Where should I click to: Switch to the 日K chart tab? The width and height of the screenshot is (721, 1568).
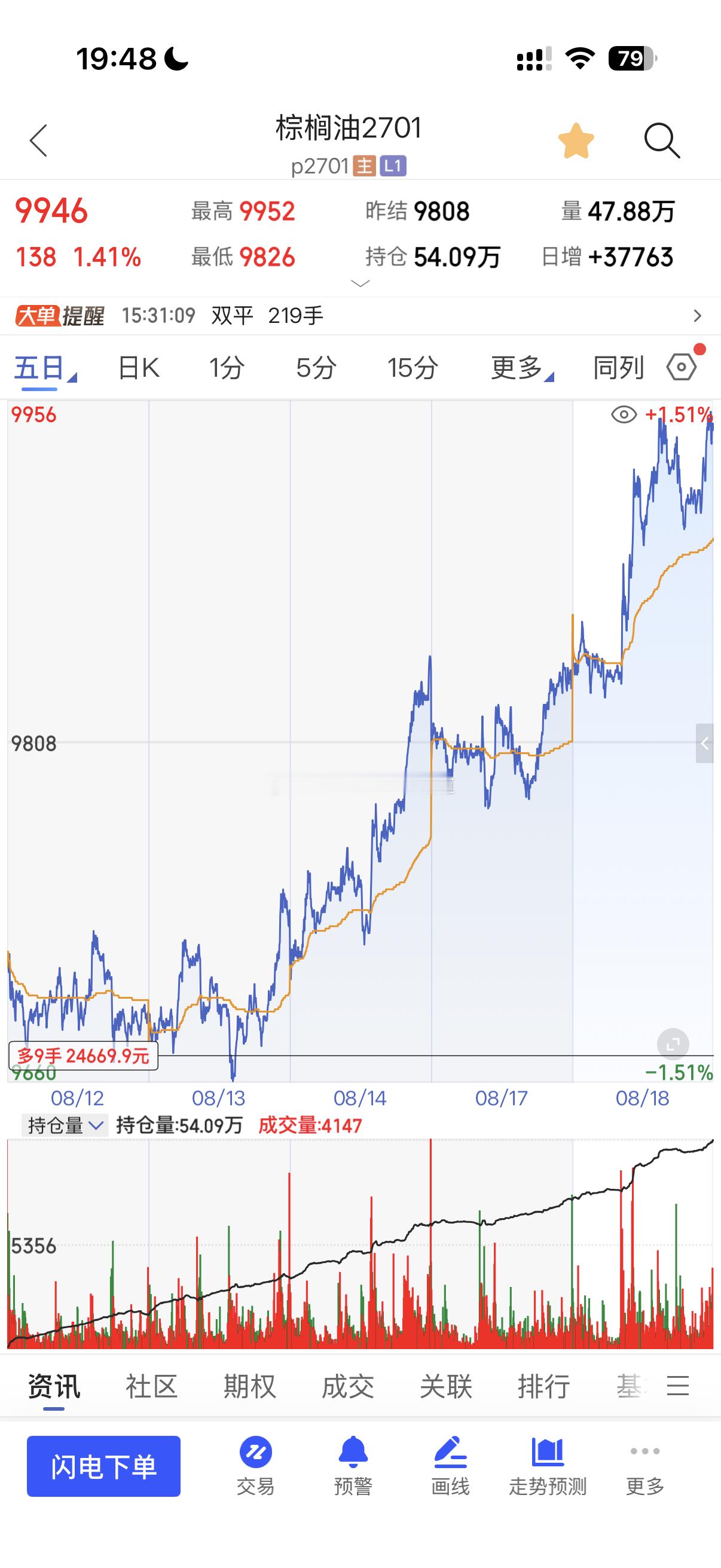click(x=139, y=368)
